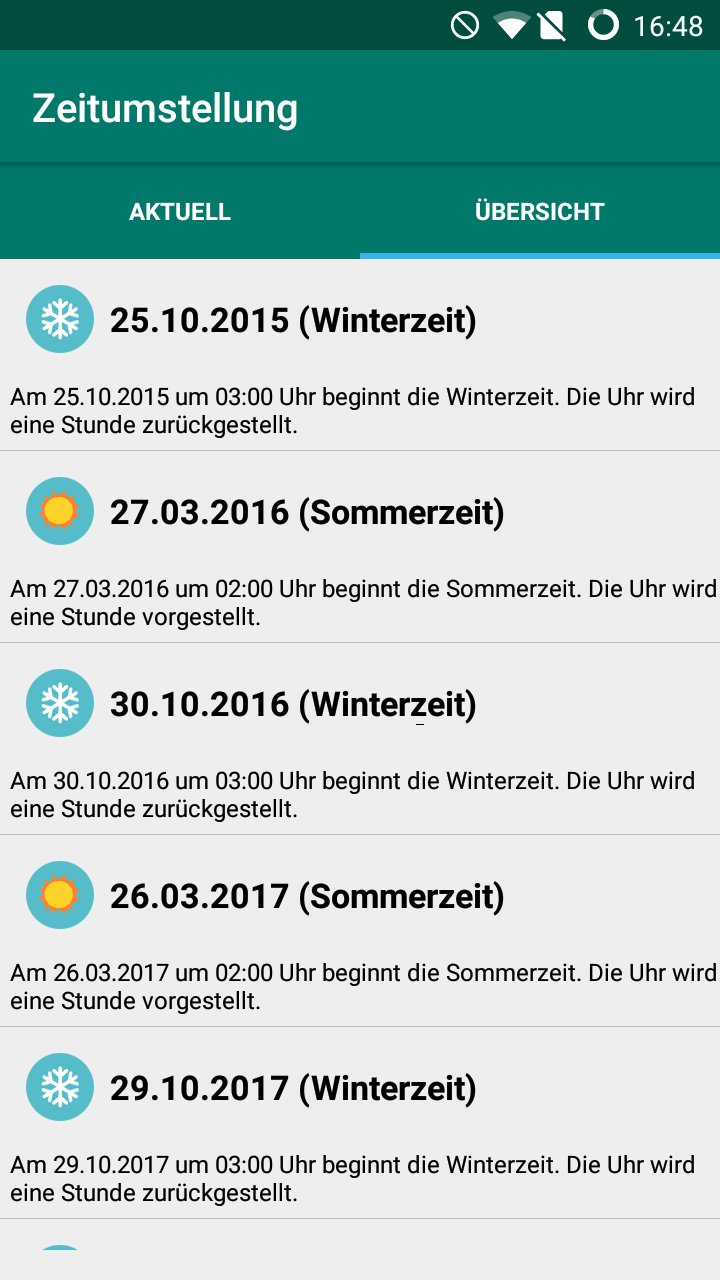
Task: Open the 27.03.2016 Sommerzeit entry
Action: tap(360, 547)
